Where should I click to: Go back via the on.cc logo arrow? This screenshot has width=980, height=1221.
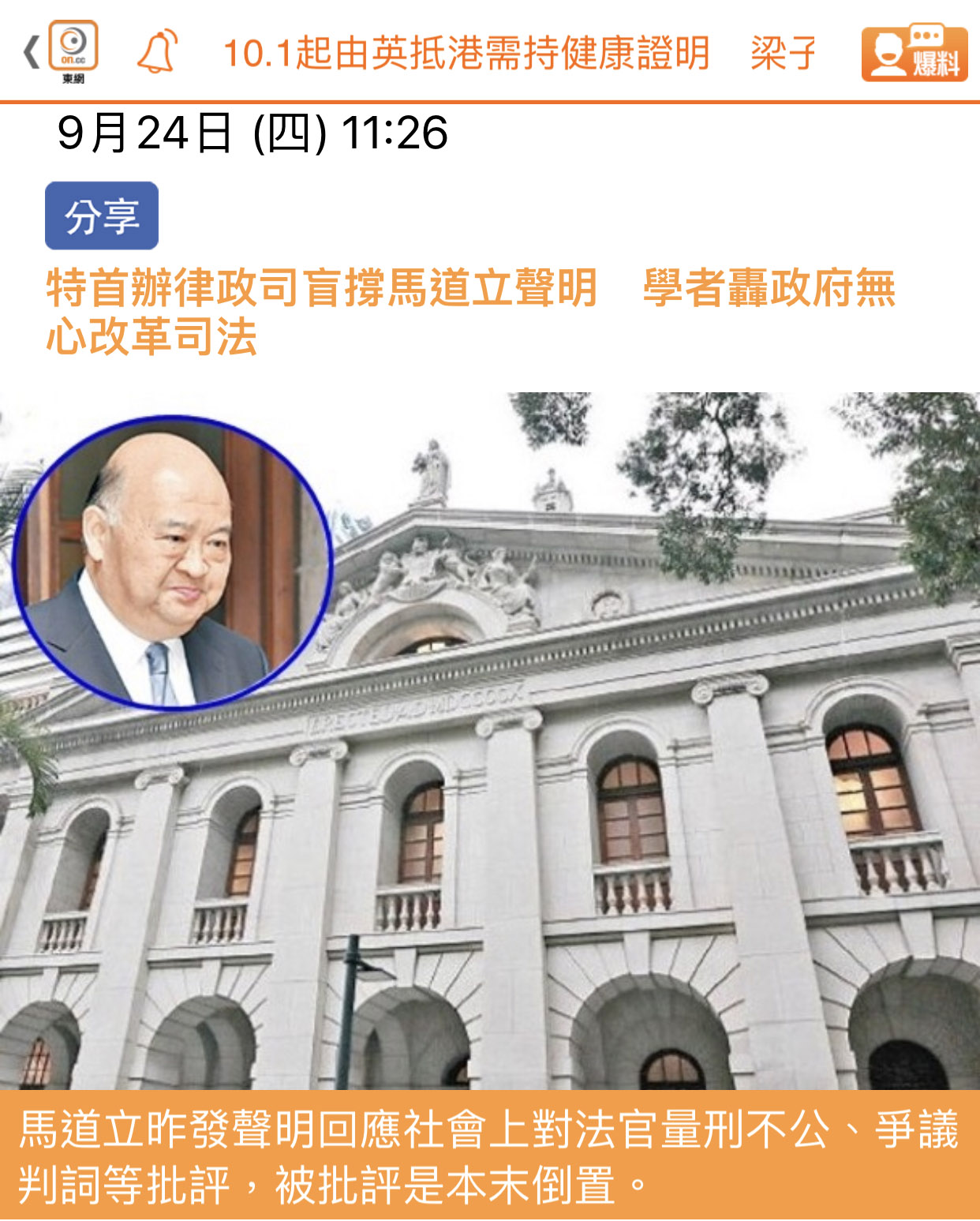pos(33,53)
